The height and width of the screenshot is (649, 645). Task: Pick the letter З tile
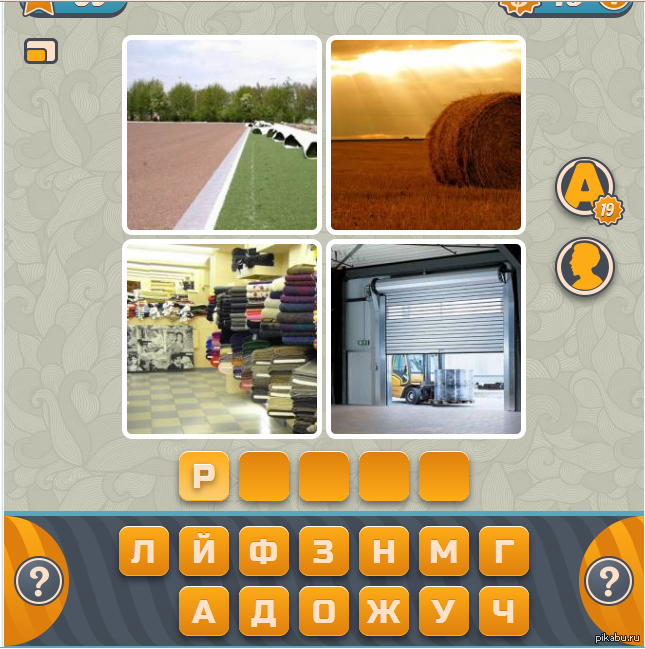(324, 551)
